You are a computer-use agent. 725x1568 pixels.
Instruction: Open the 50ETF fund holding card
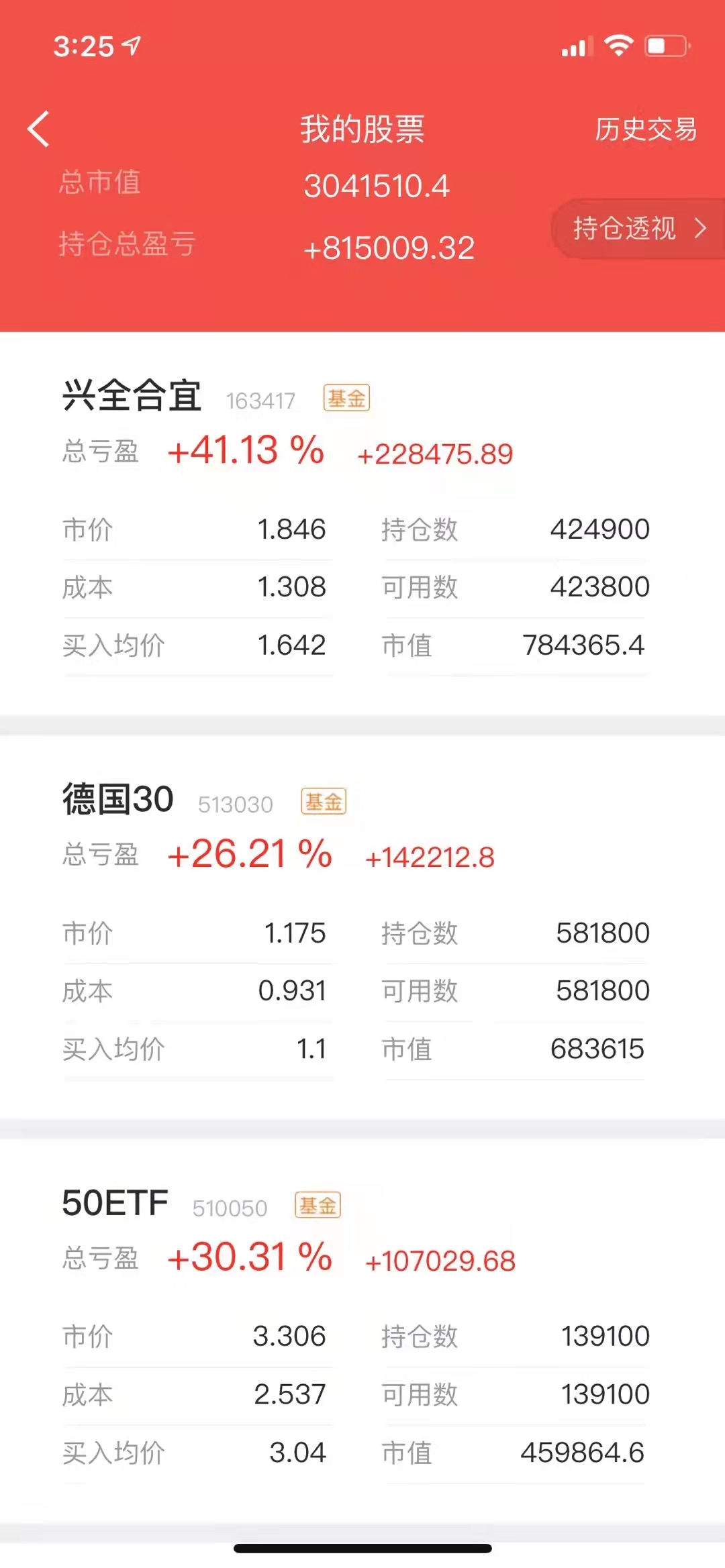point(362,1331)
